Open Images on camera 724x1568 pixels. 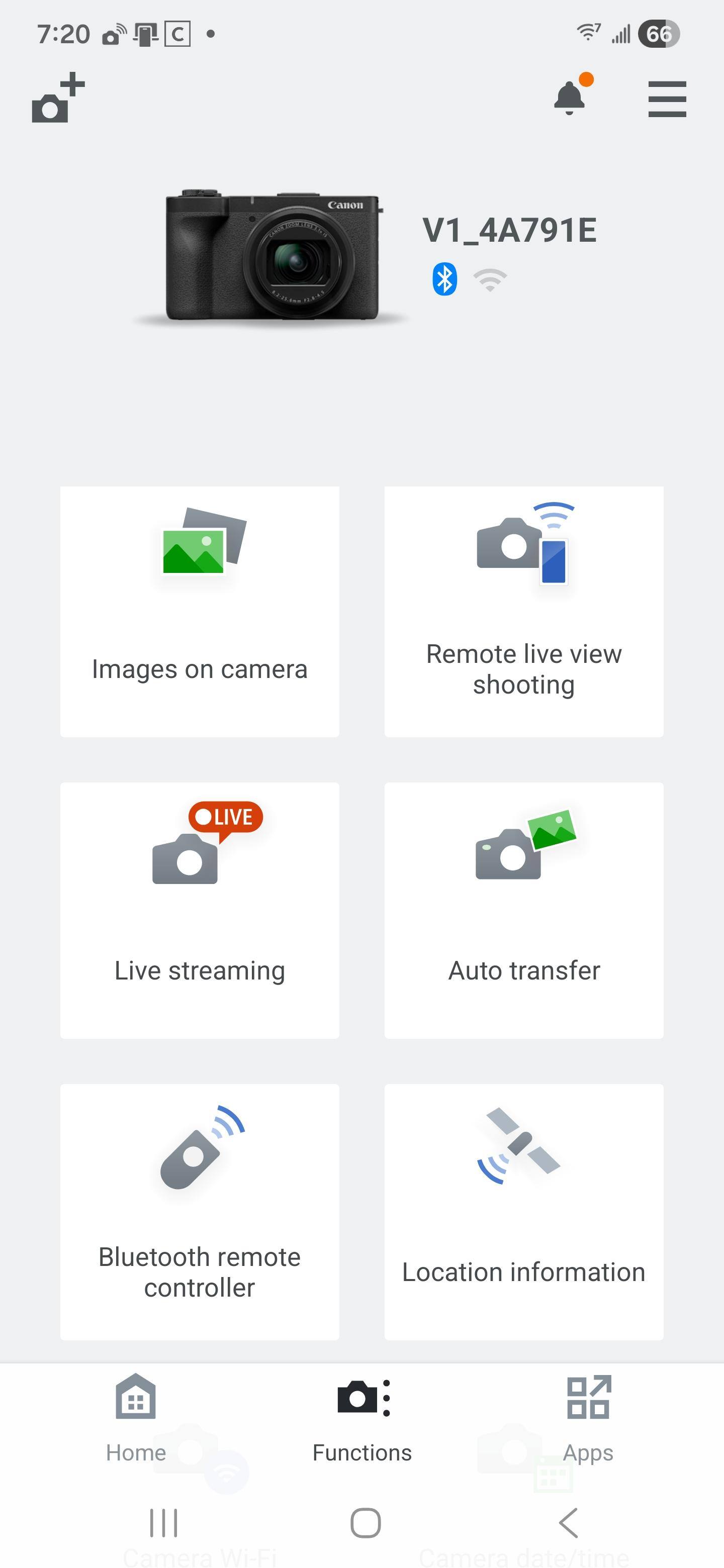click(200, 611)
